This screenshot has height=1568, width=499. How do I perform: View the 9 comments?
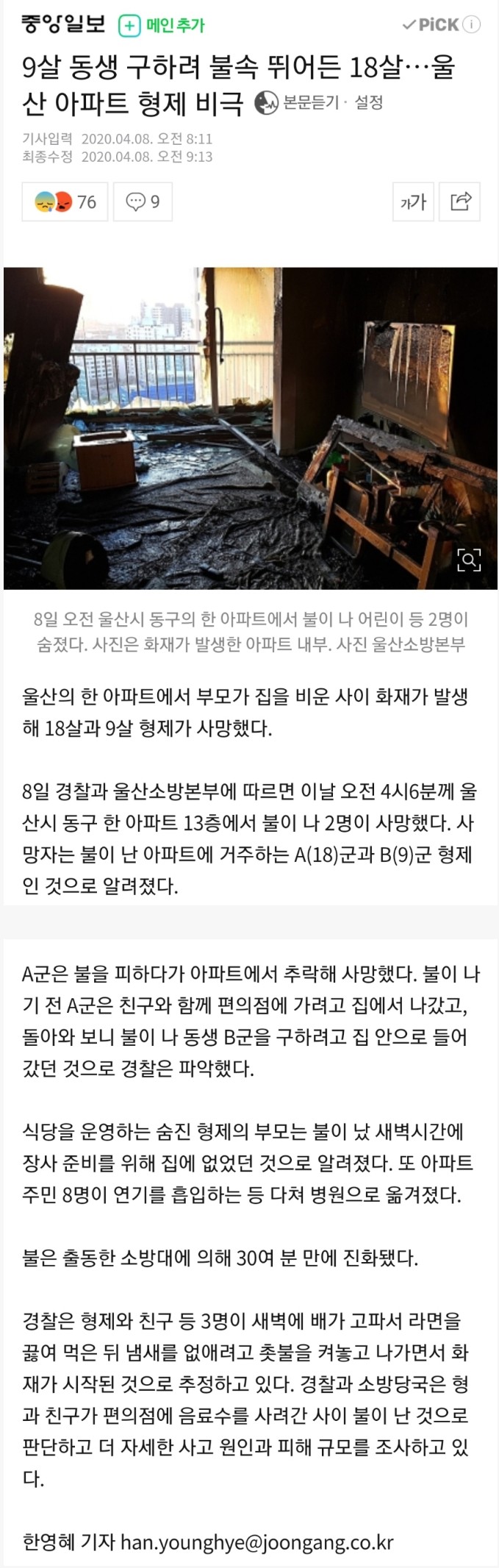click(x=143, y=202)
